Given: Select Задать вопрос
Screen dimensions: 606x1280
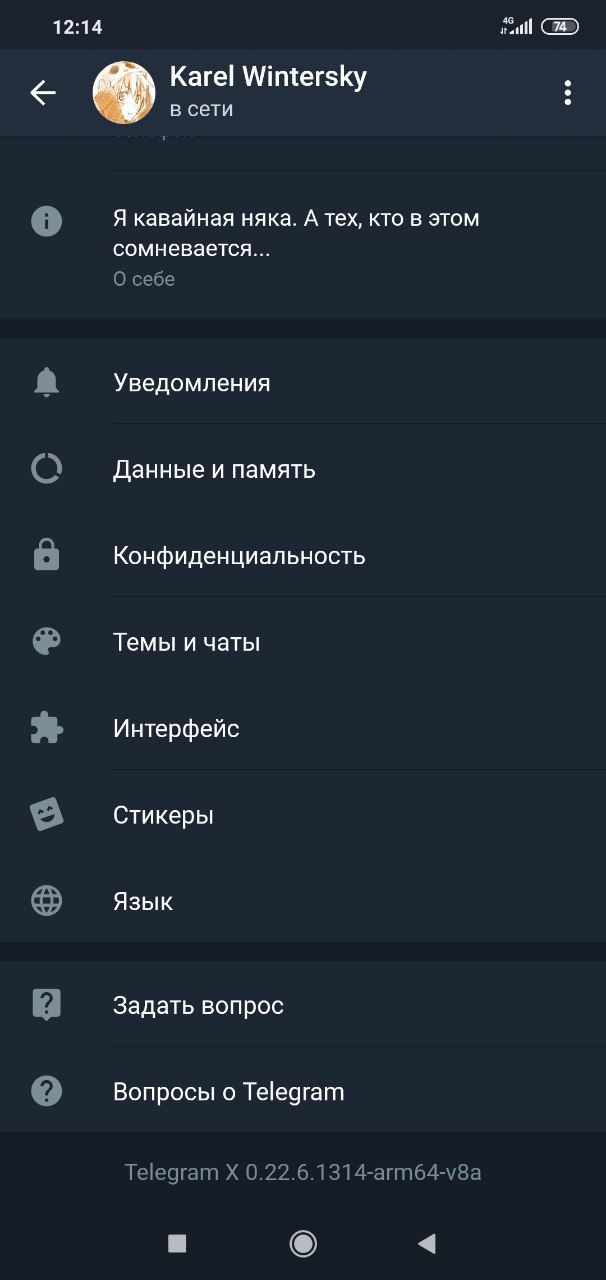Looking at the screenshot, I should [x=303, y=1005].
